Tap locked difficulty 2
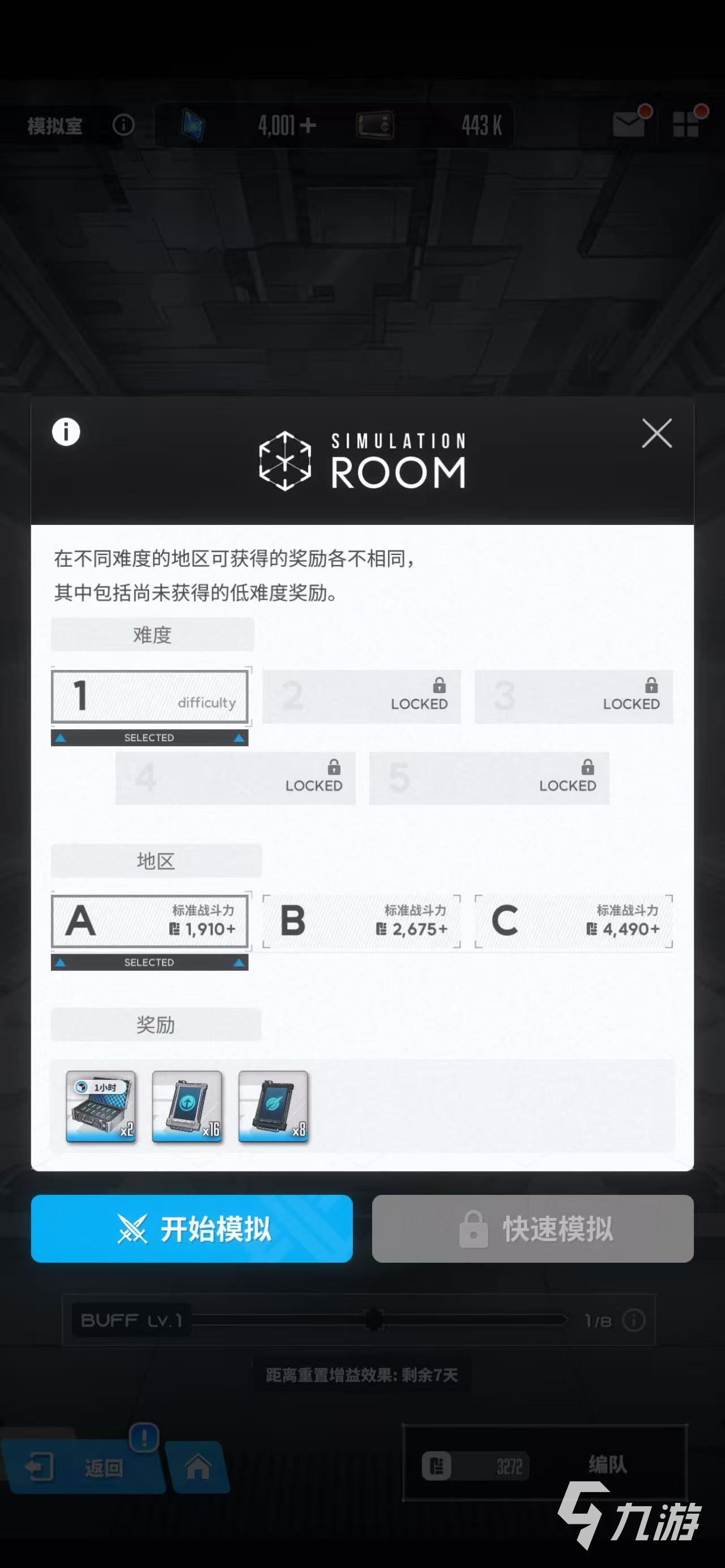725x1568 pixels. [361, 697]
